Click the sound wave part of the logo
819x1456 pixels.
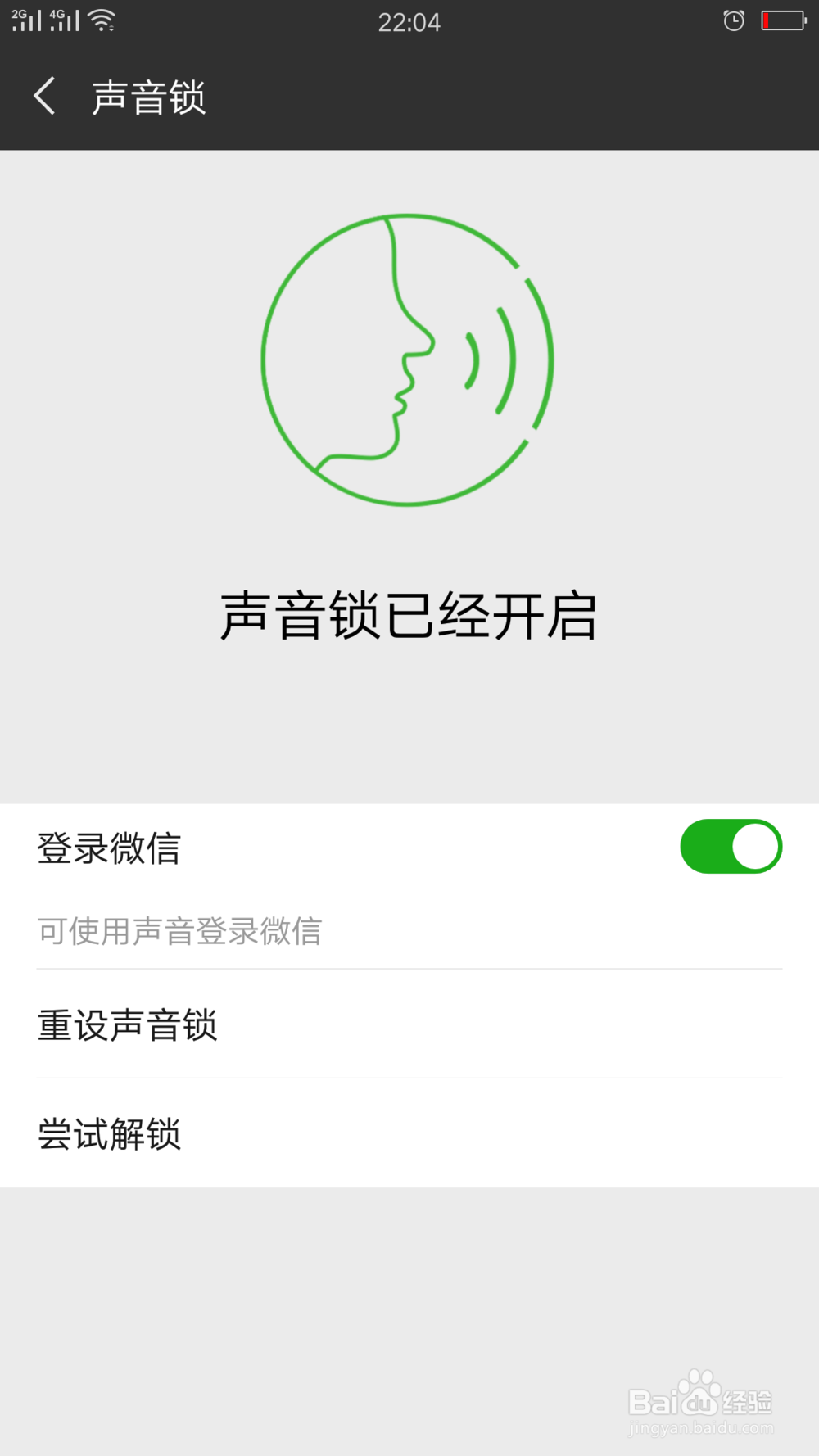tap(491, 360)
